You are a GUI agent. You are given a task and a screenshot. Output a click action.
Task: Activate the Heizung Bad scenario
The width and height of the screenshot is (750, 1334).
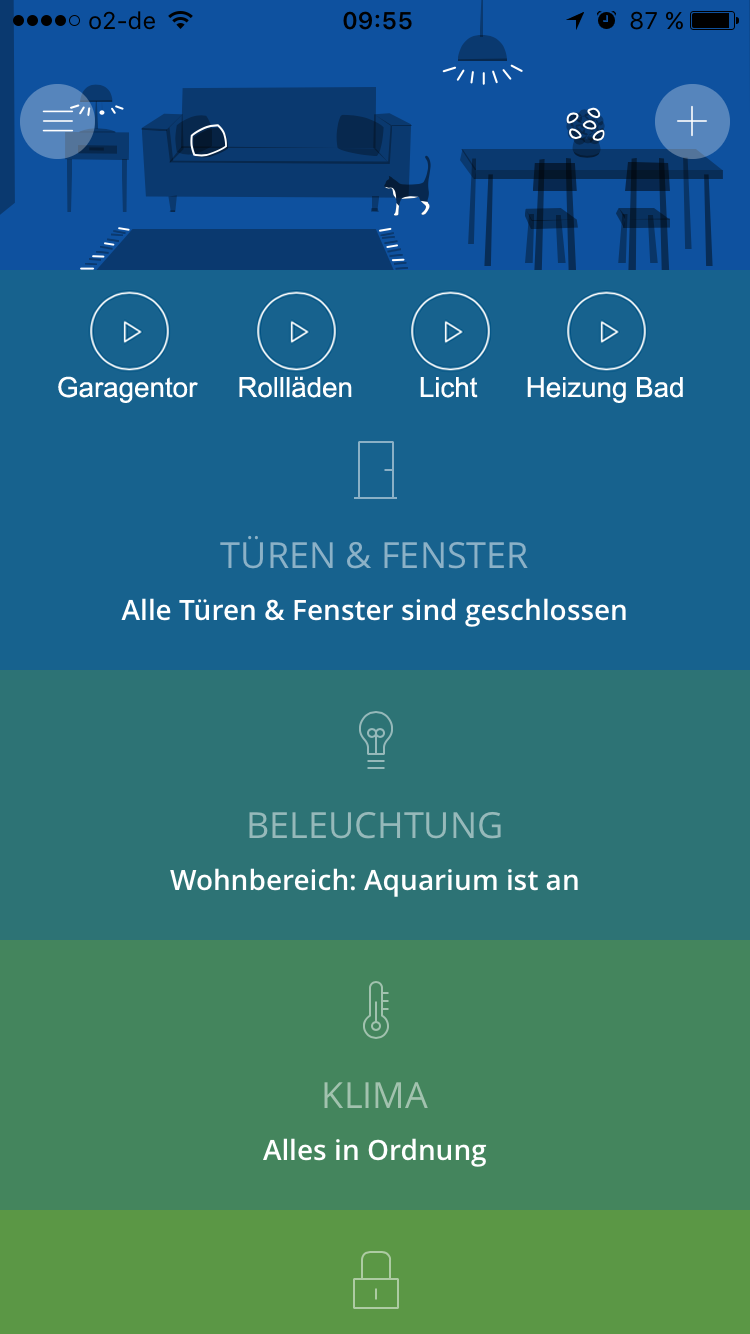coord(606,331)
